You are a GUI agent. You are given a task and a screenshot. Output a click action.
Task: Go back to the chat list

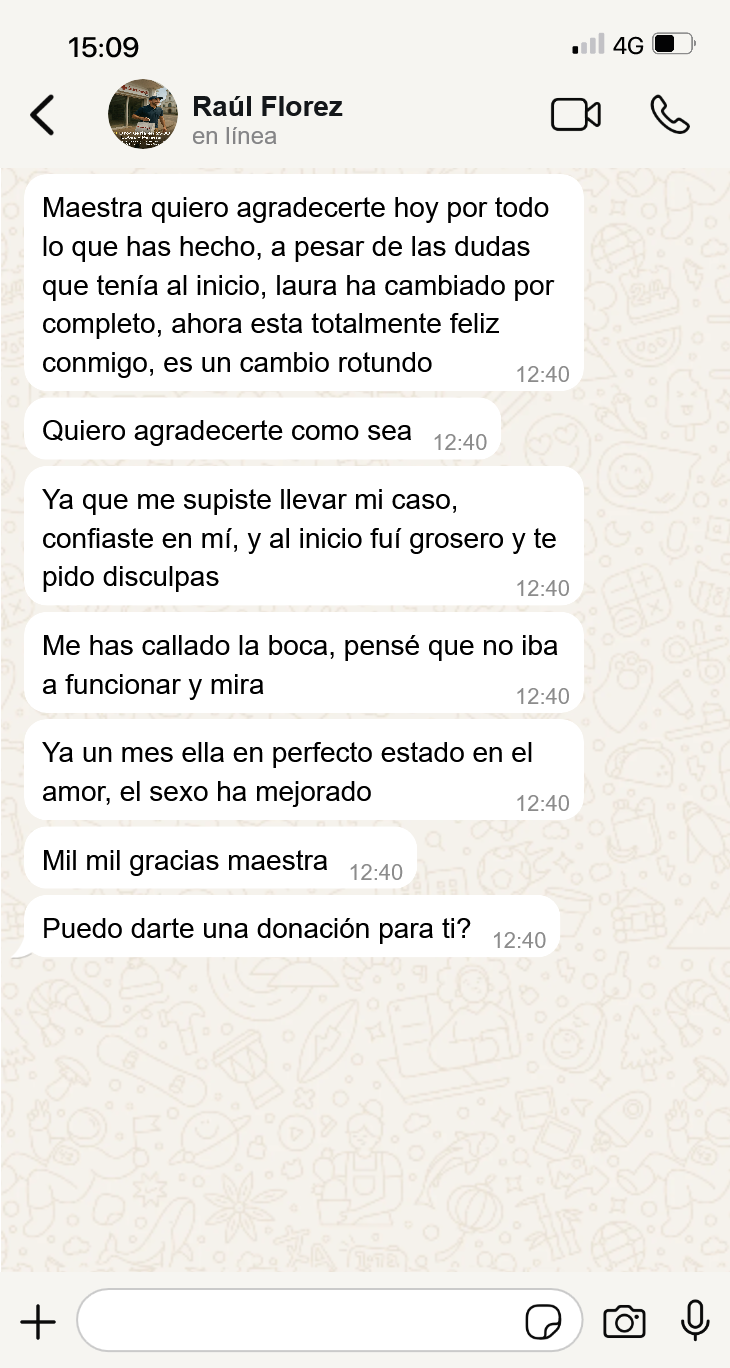point(42,115)
